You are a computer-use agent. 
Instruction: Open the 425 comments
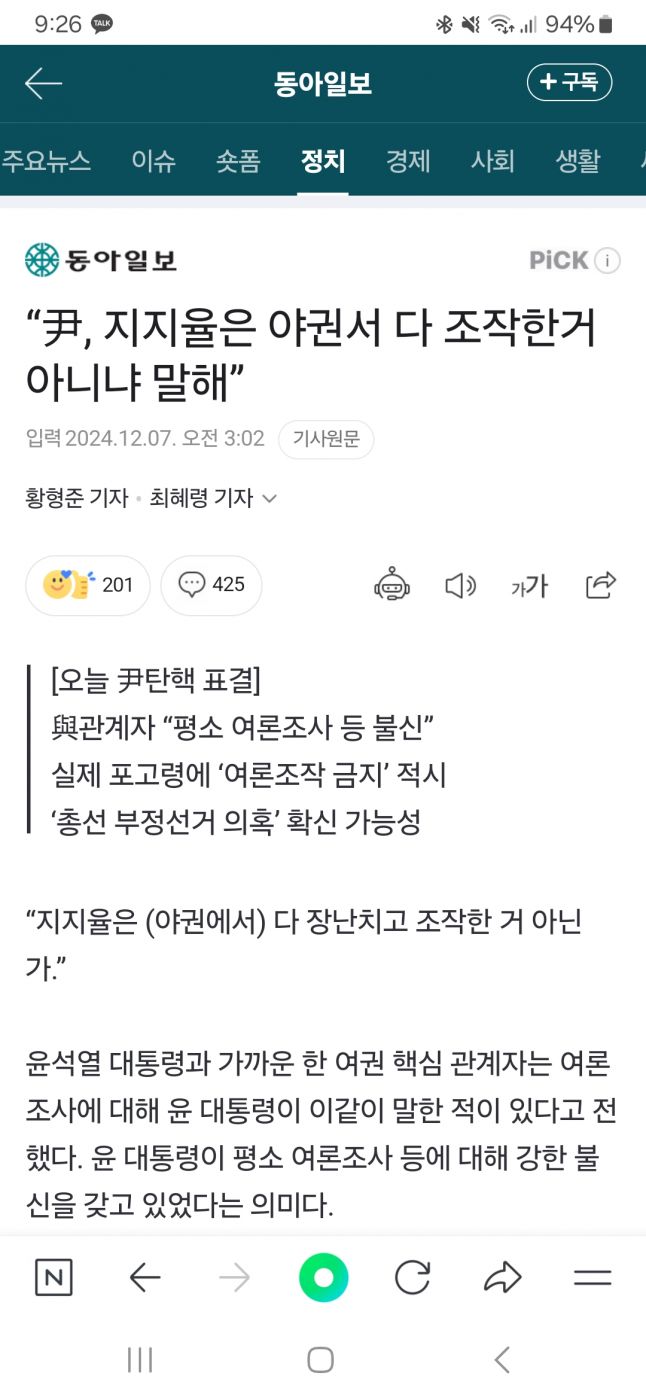pos(211,585)
